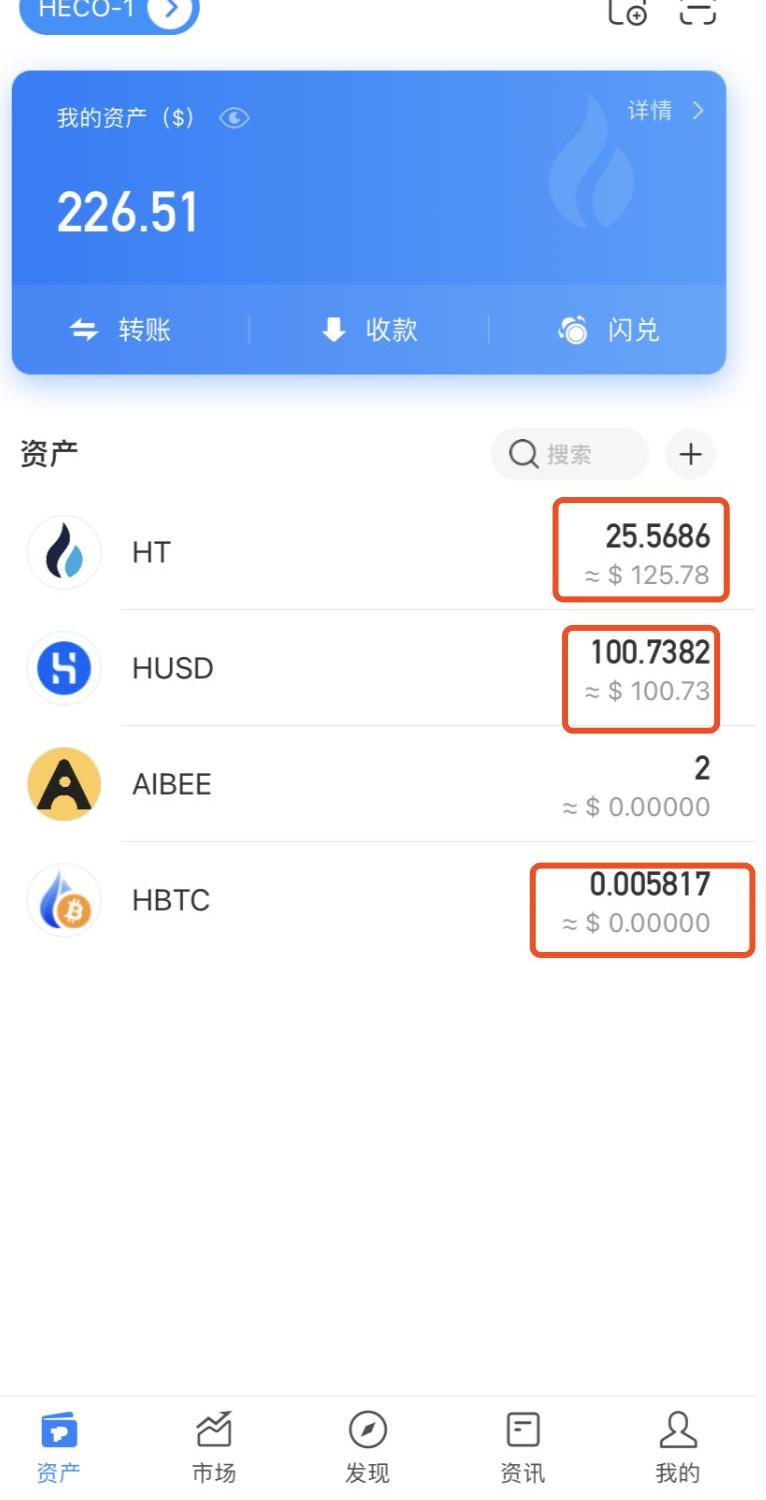
Task: Tap the add wallet icon at top
Action: point(628,11)
